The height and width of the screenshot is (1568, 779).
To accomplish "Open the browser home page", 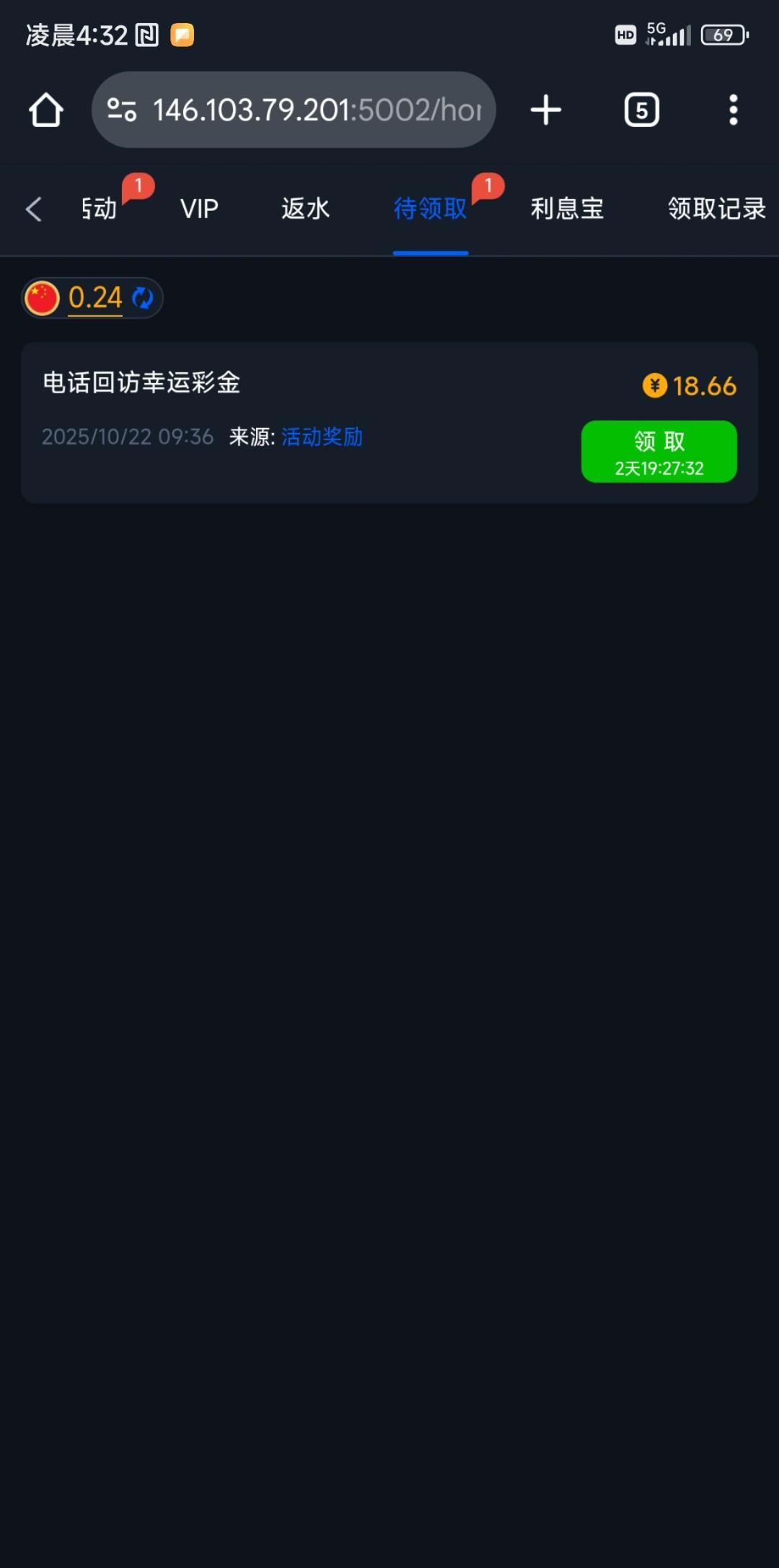I will coord(46,110).
